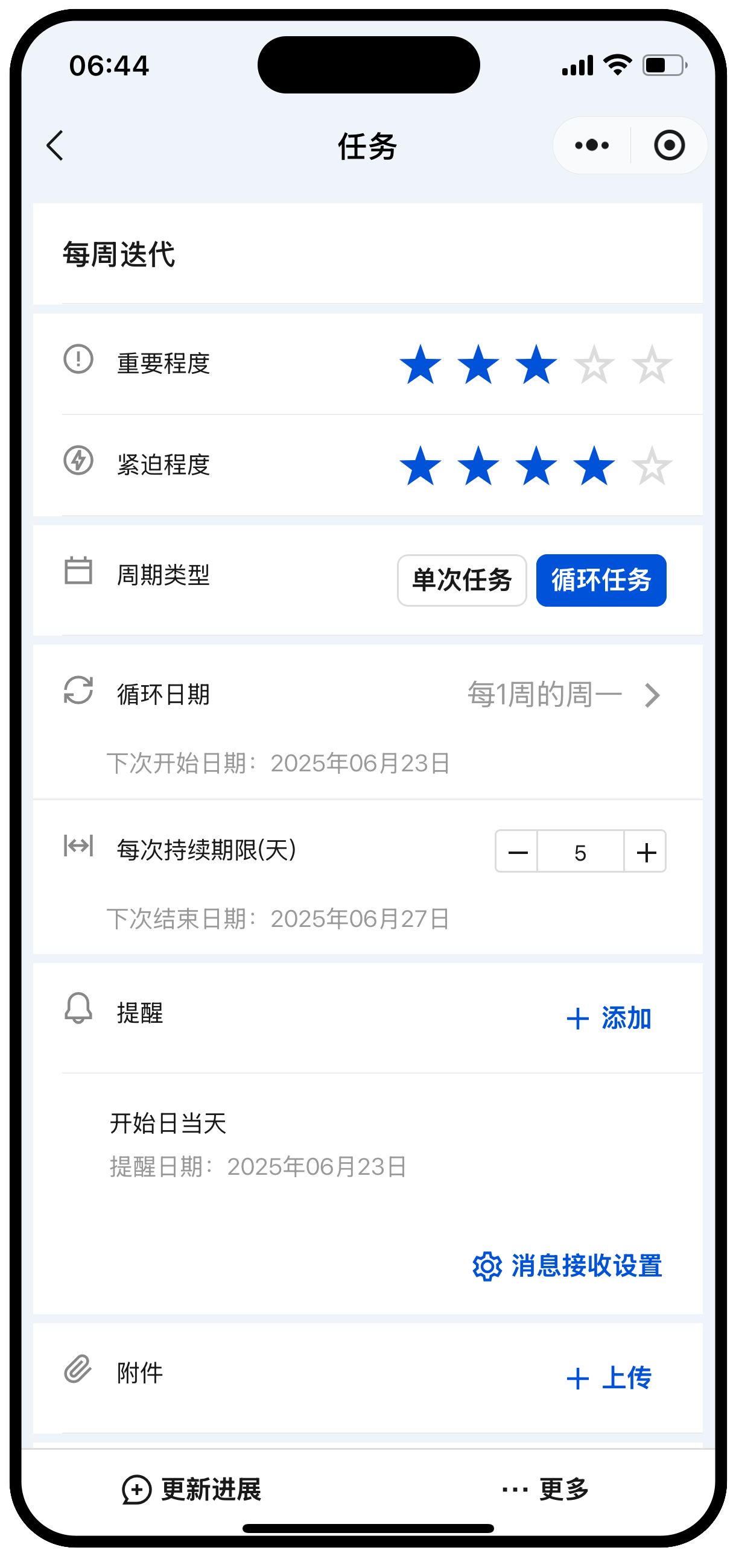The width and height of the screenshot is (736, 1568).
Task: Tap 更新进展 to update progress
Action: [x=192, y=1490]
